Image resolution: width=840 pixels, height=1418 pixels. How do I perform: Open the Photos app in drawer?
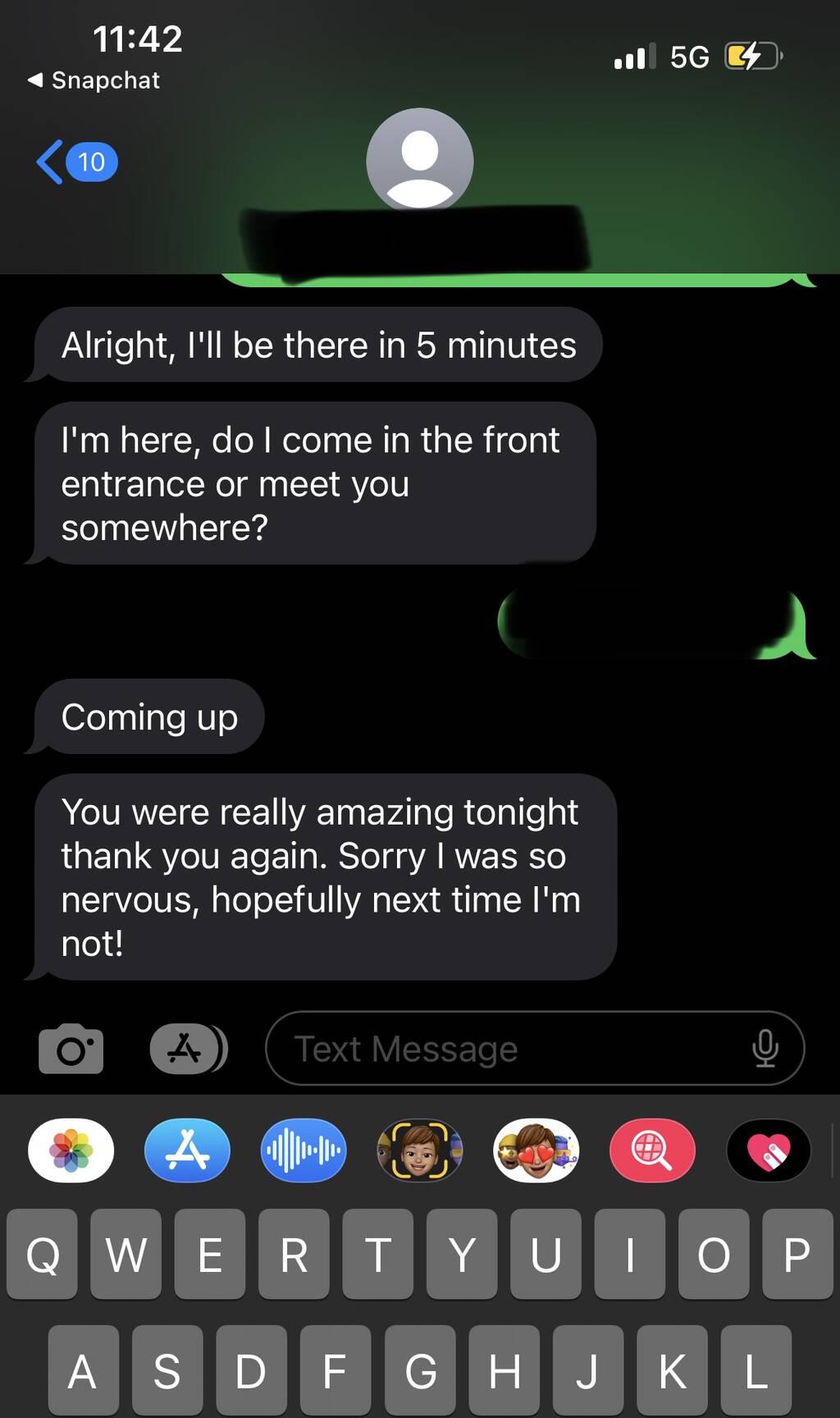[x=71, y=1150]
